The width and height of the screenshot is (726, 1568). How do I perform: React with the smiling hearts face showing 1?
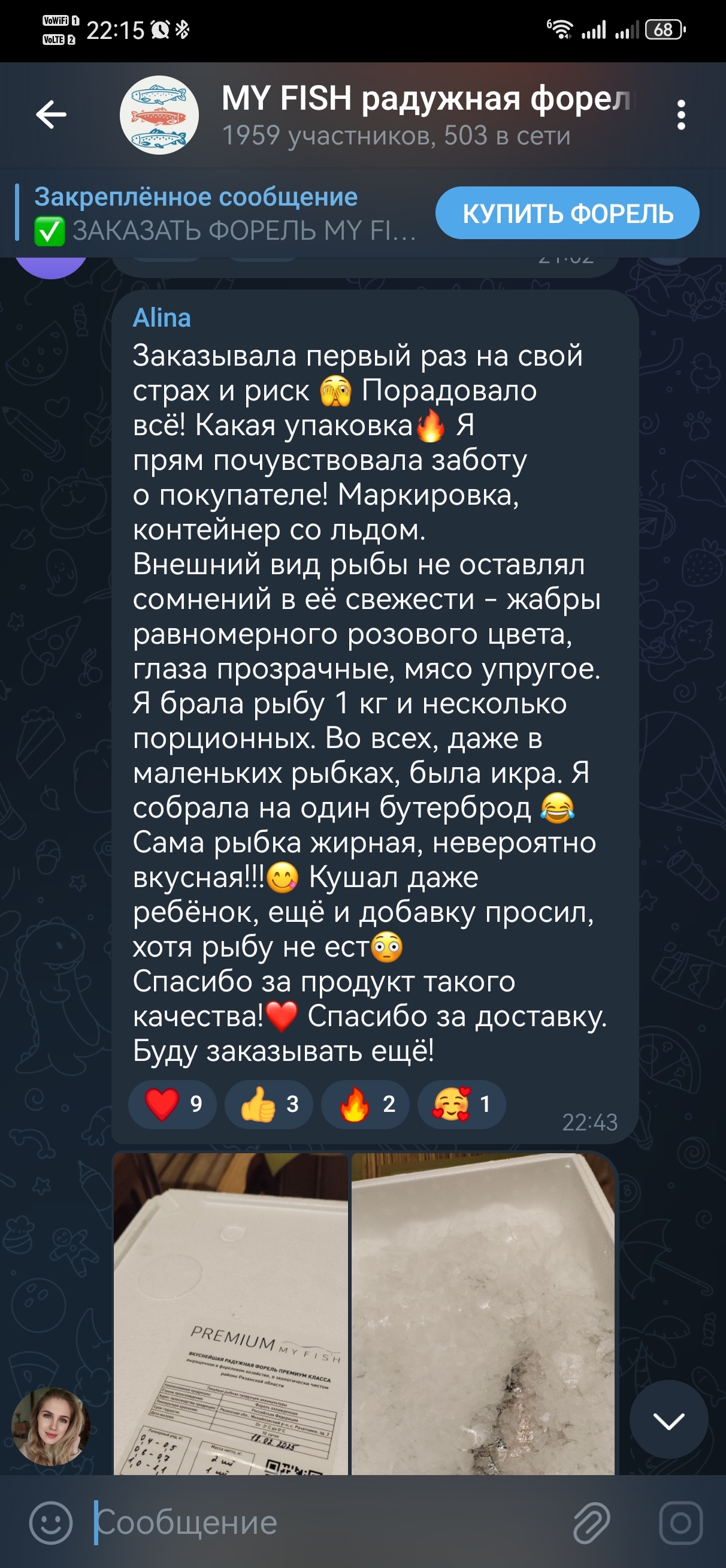(461, 1103)
